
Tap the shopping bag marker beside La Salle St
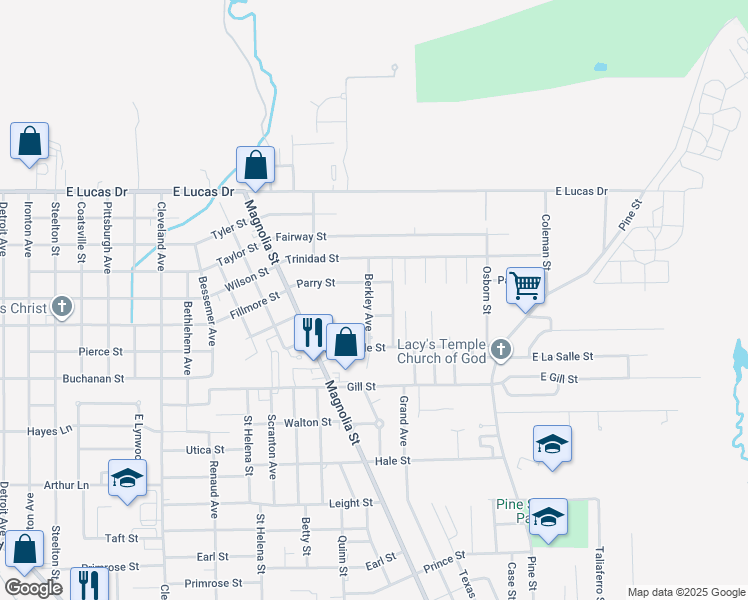pos(345,343)
